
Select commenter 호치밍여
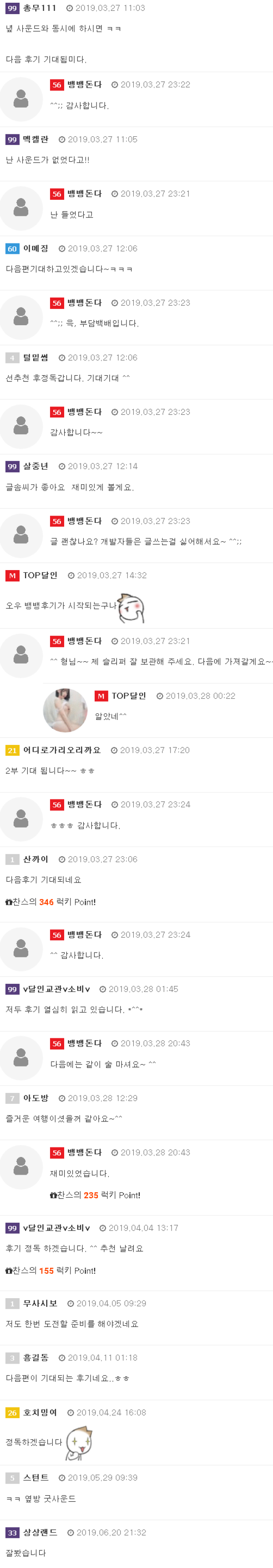[x=40, y=1412]
